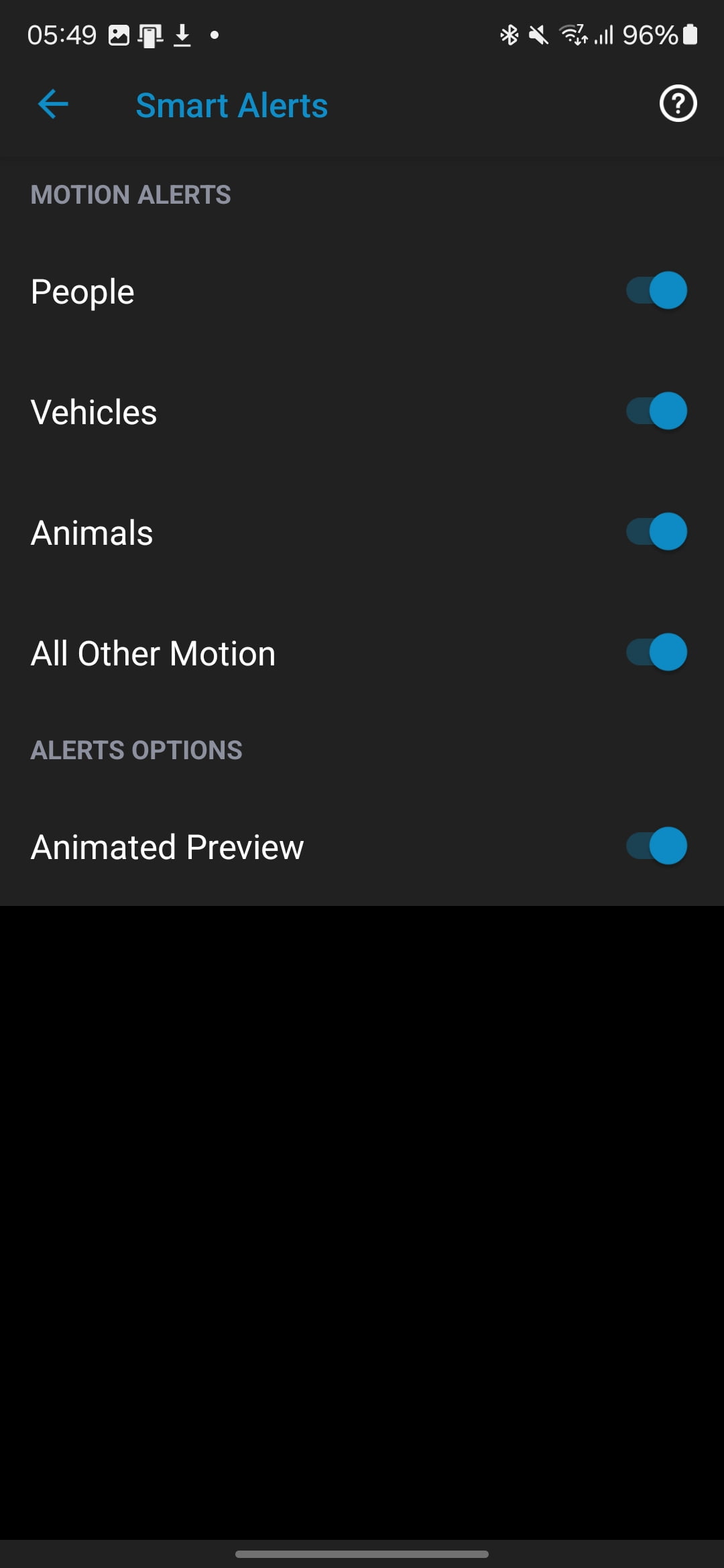This screenshot has width=724, height=1568.
Task: Go back from Smart Alerts
Action: coord(53,105)
